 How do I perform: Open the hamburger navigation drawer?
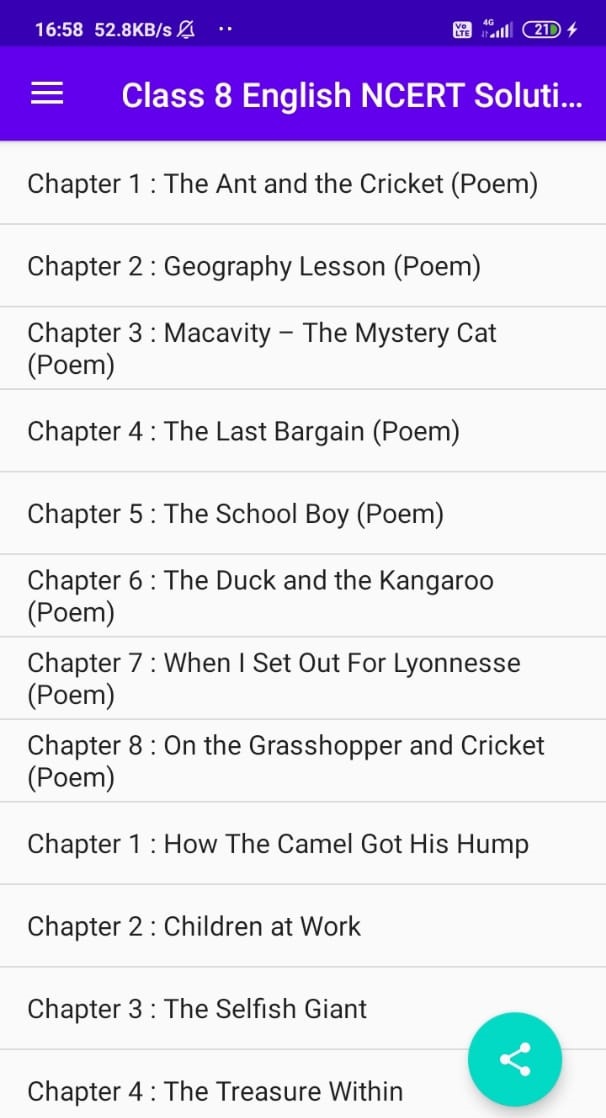click(47, 94)
